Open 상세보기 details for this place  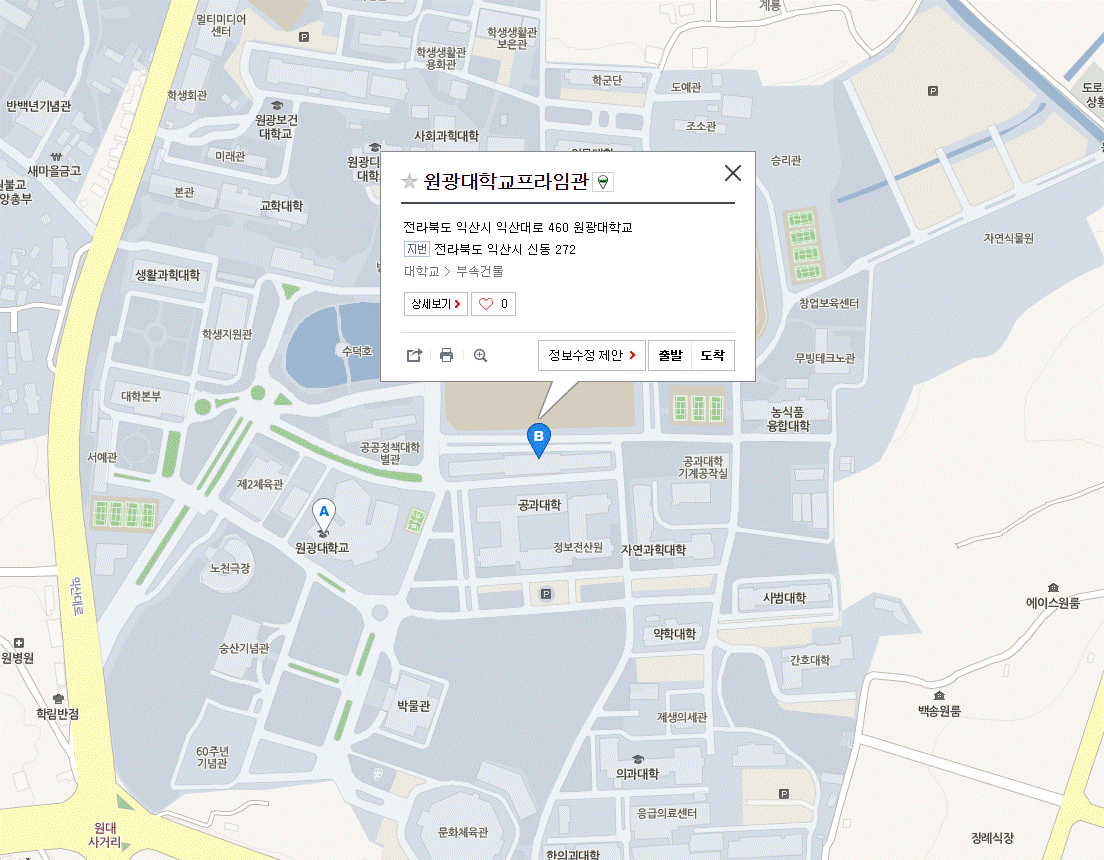[x=435, y=304]
